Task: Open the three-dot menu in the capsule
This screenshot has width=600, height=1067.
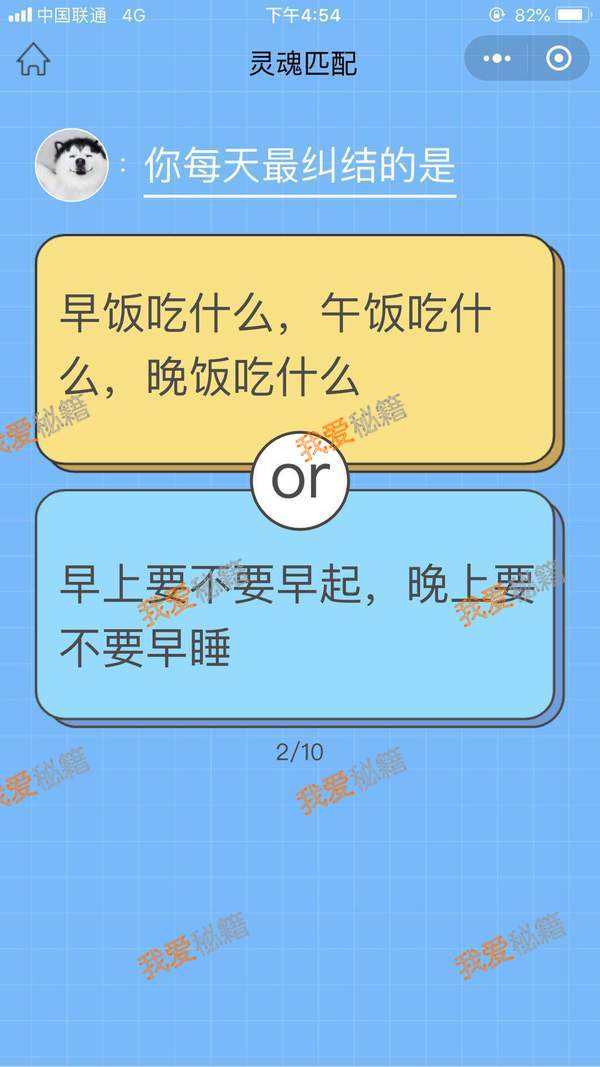Action: [497, 60]
